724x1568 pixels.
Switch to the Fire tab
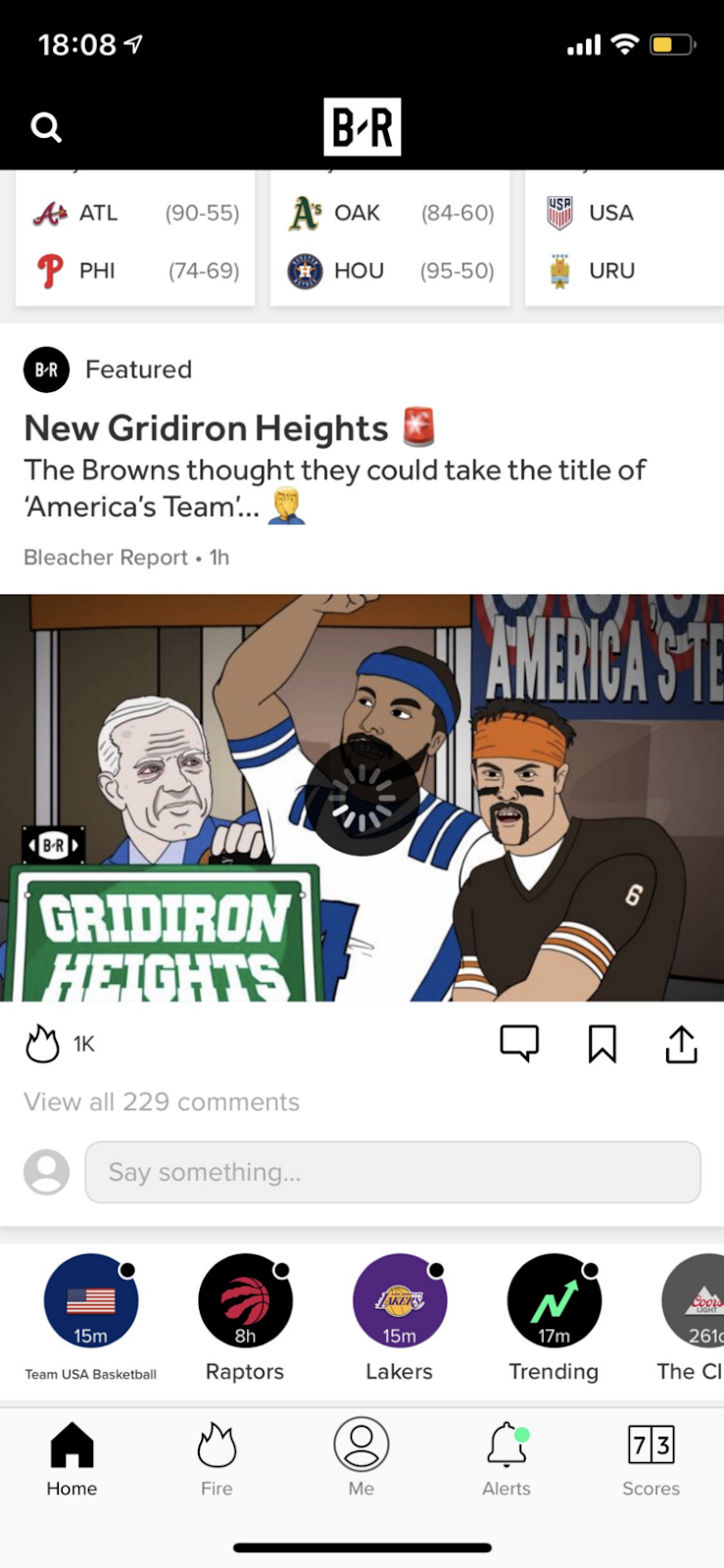(x=217, y=1458)
